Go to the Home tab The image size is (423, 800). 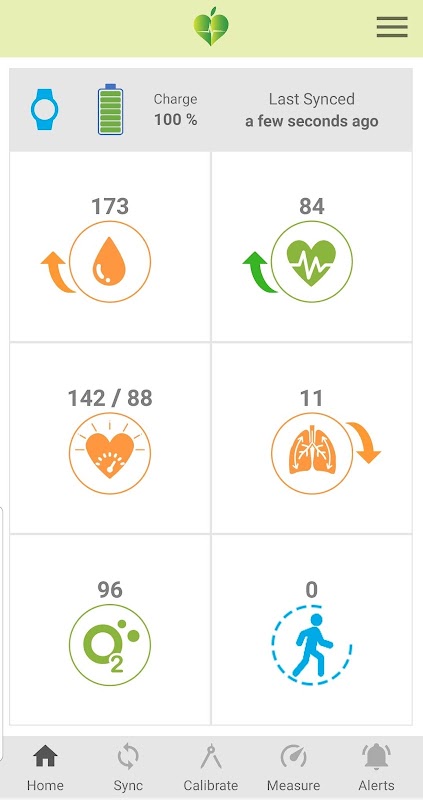click(x=45, y=768)
